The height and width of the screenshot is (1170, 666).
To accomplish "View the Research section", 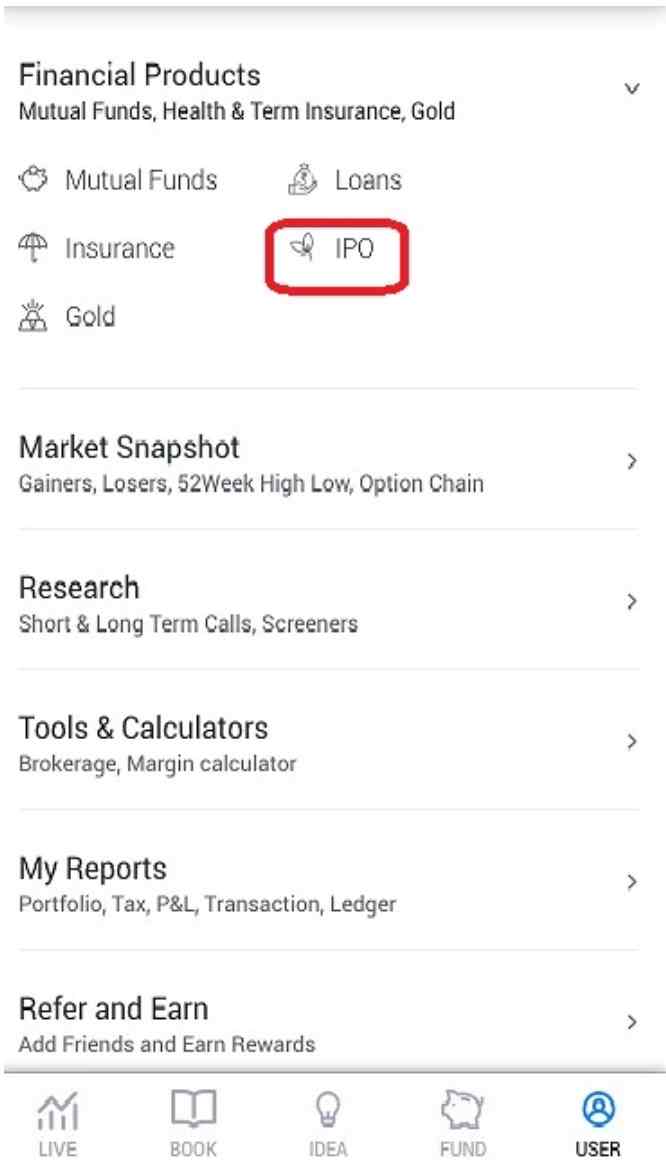I will tap(330, 601).
